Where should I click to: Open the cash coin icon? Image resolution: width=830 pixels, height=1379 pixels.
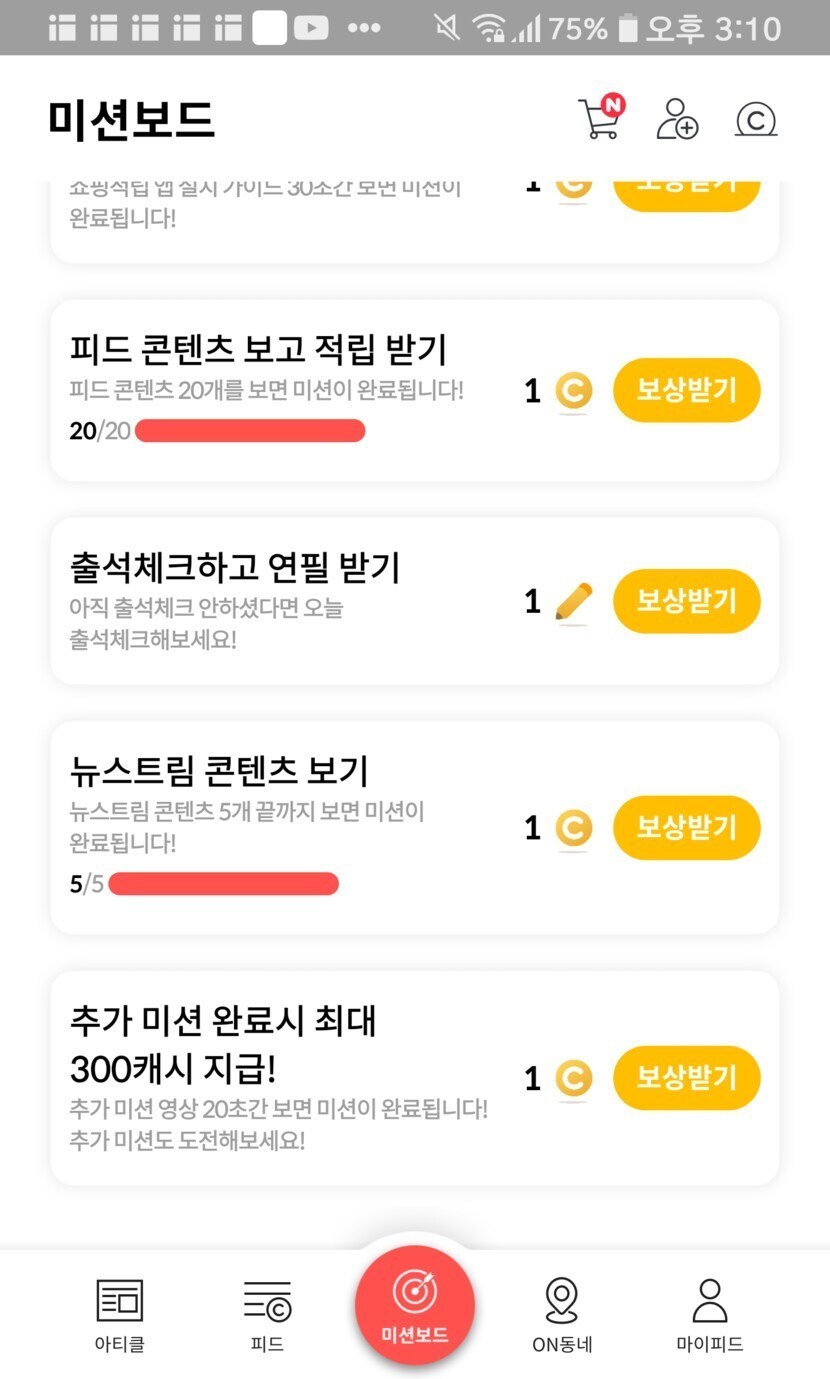[755, 120]
